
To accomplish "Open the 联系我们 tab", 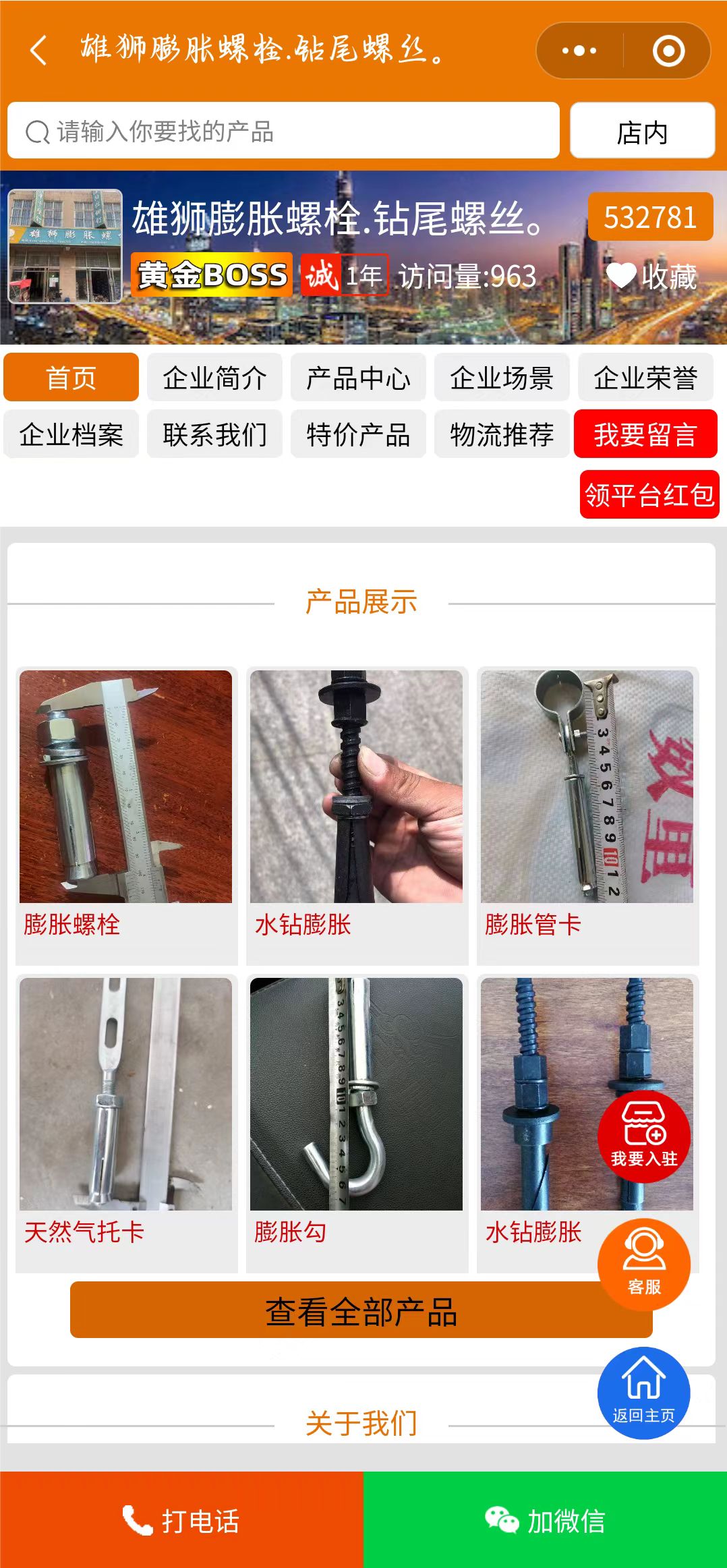I will coord(214,434).
